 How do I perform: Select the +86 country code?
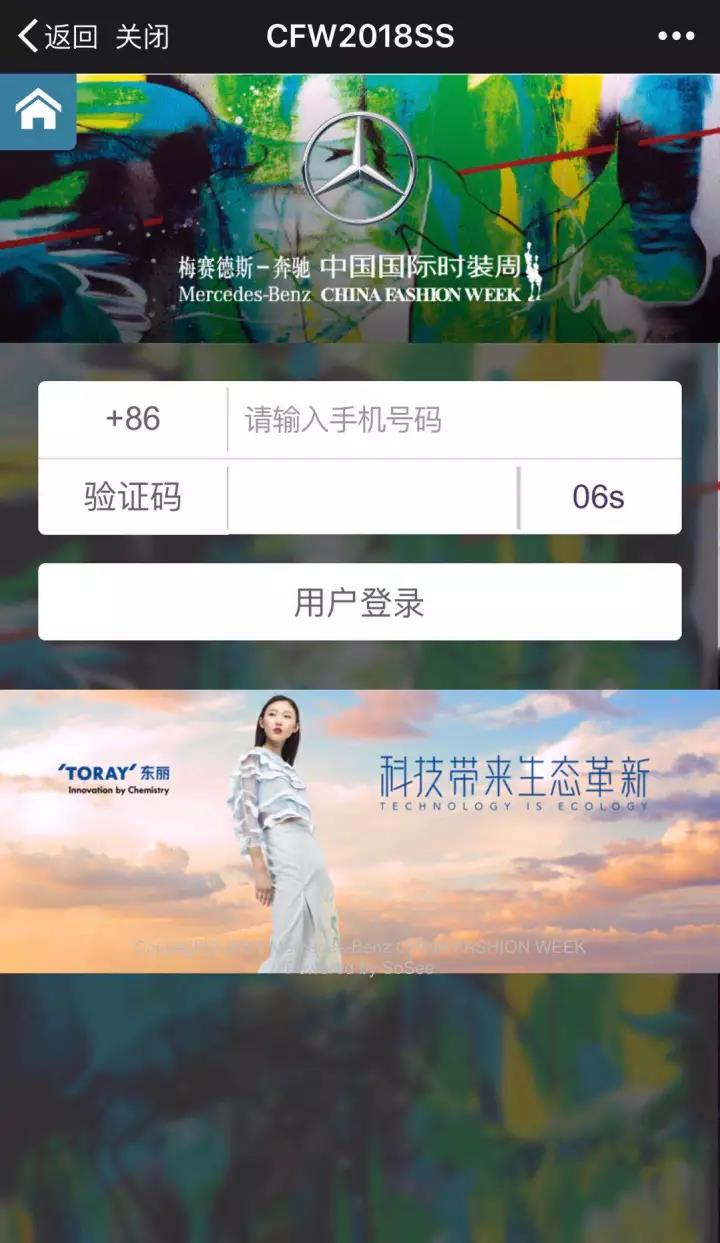[x=133, y=419]
